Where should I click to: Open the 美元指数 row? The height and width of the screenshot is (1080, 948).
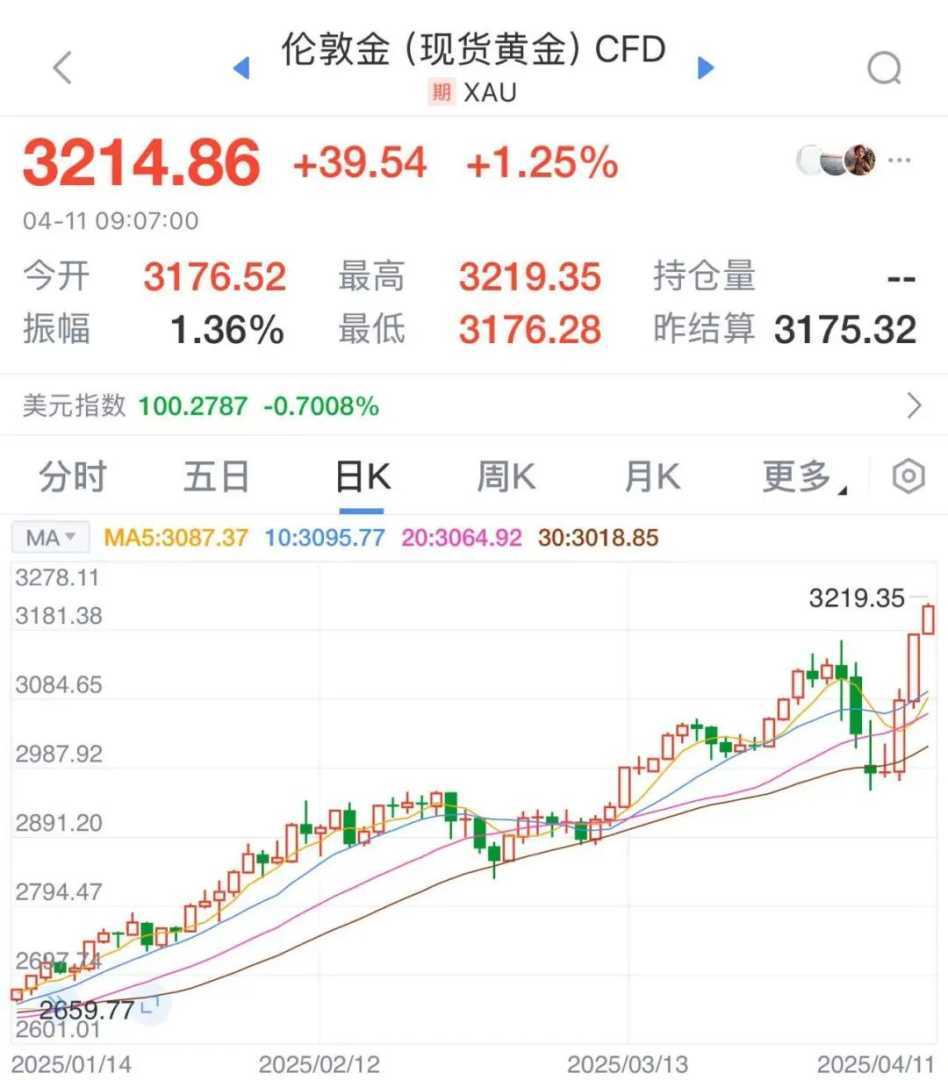click(x=474, y=406)
